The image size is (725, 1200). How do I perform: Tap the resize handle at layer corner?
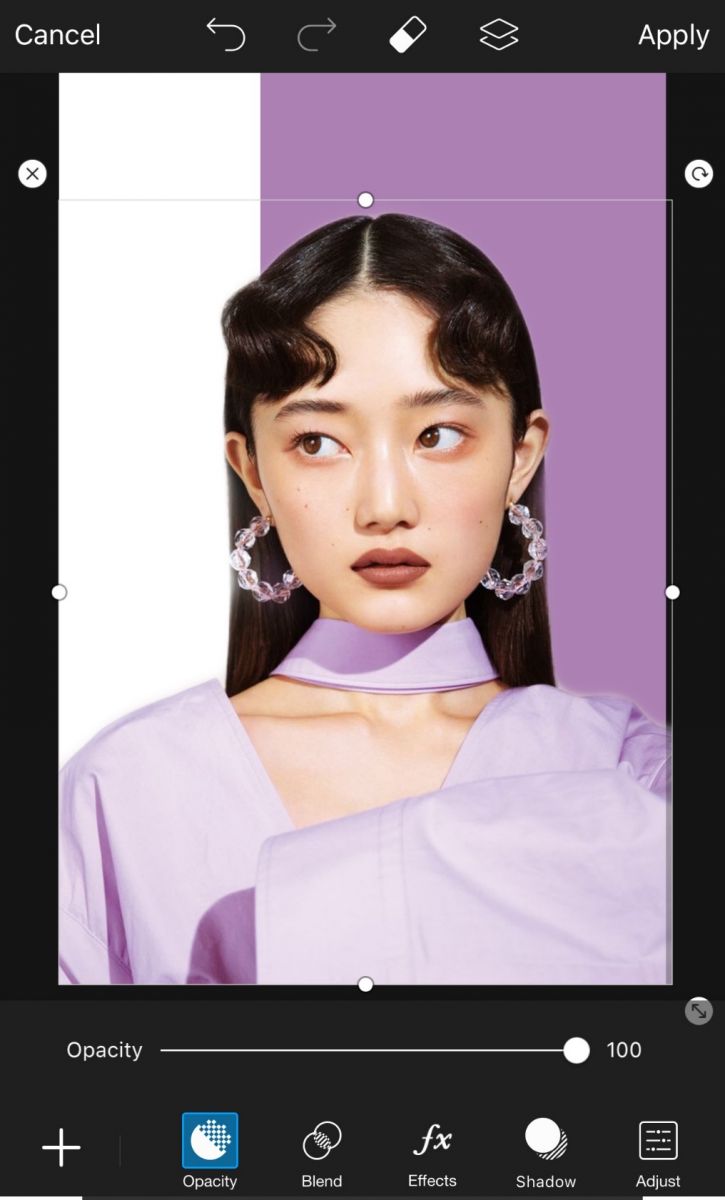pyautogui.click(x=698, y=1011)
